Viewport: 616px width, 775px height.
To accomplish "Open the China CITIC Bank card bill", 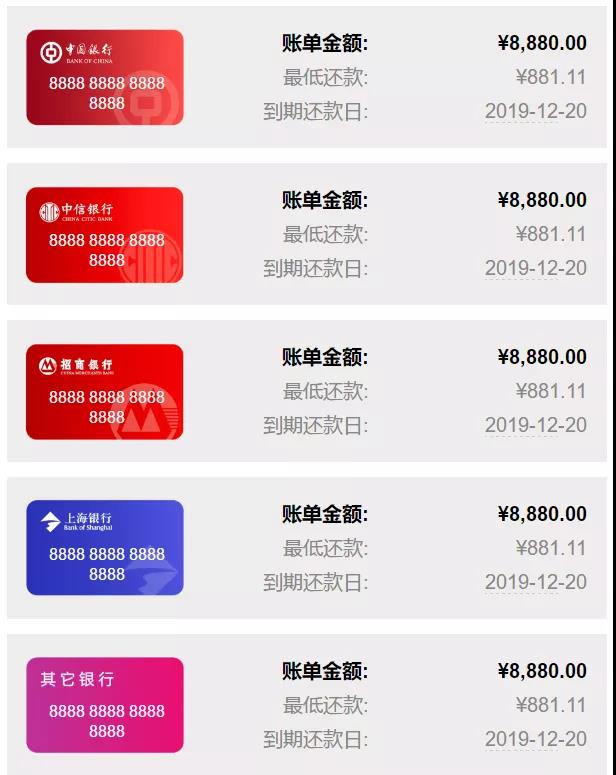I will pos(105,235).
